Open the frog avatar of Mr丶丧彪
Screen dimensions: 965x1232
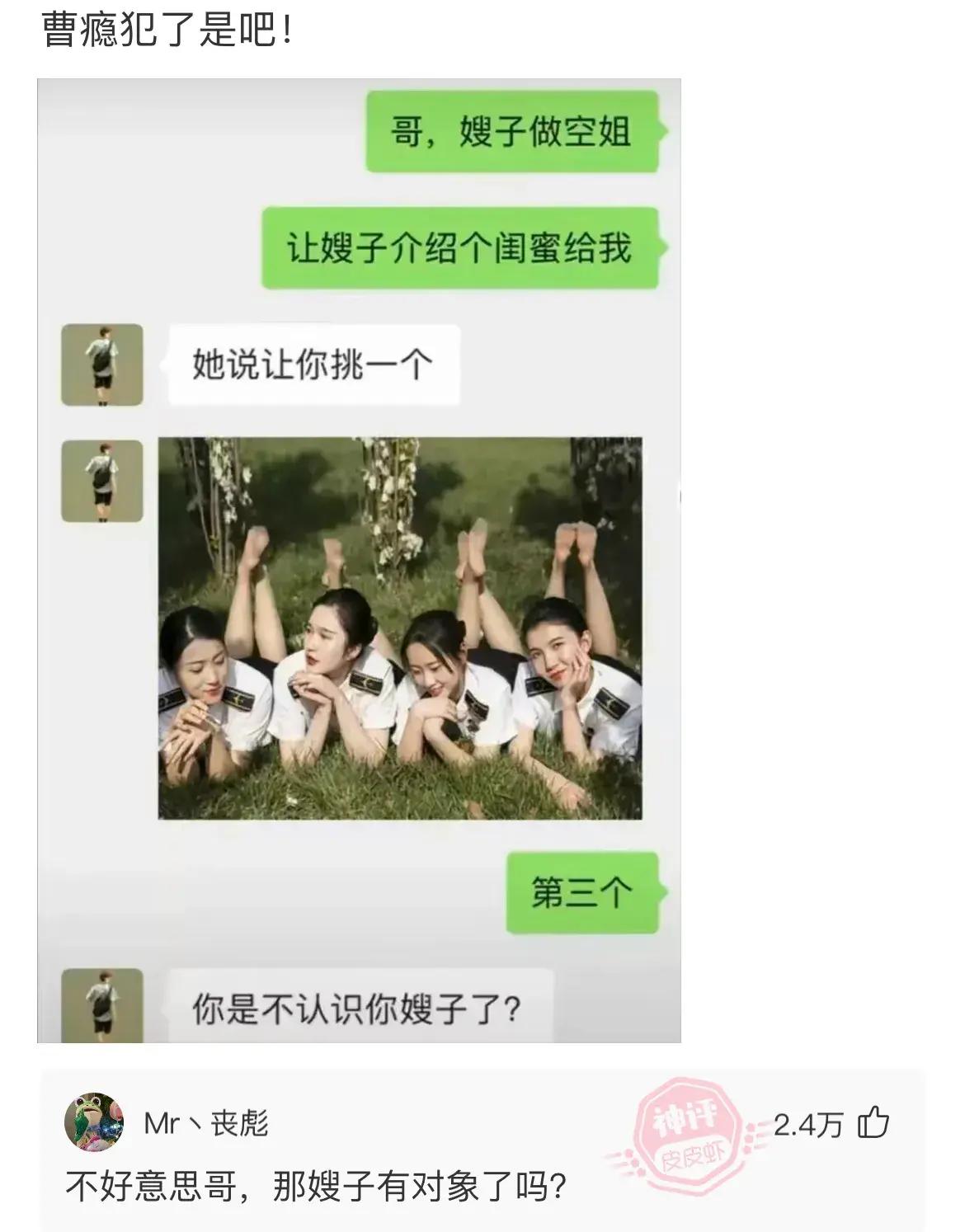tap(93, 1122)
